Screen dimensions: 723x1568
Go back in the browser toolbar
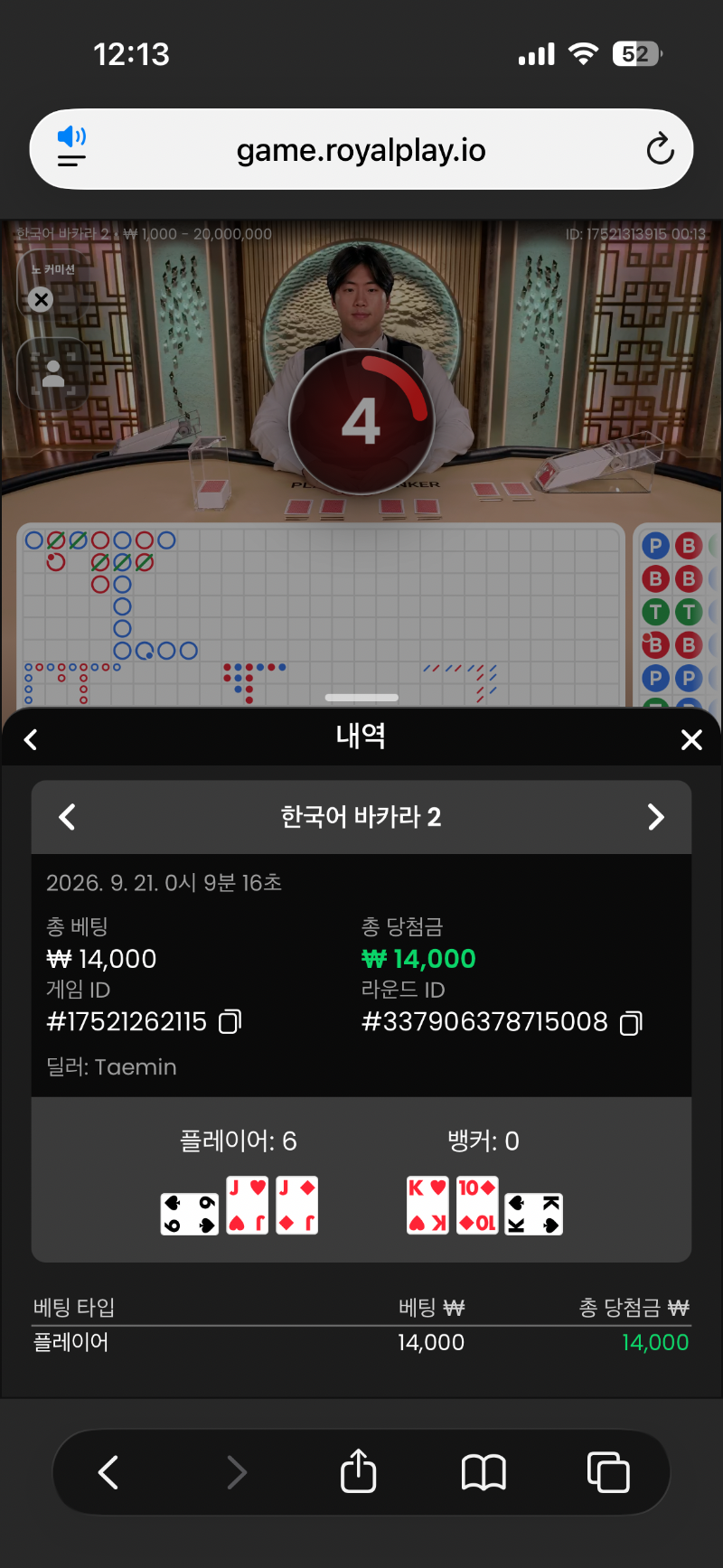(x=108, y=1472)
